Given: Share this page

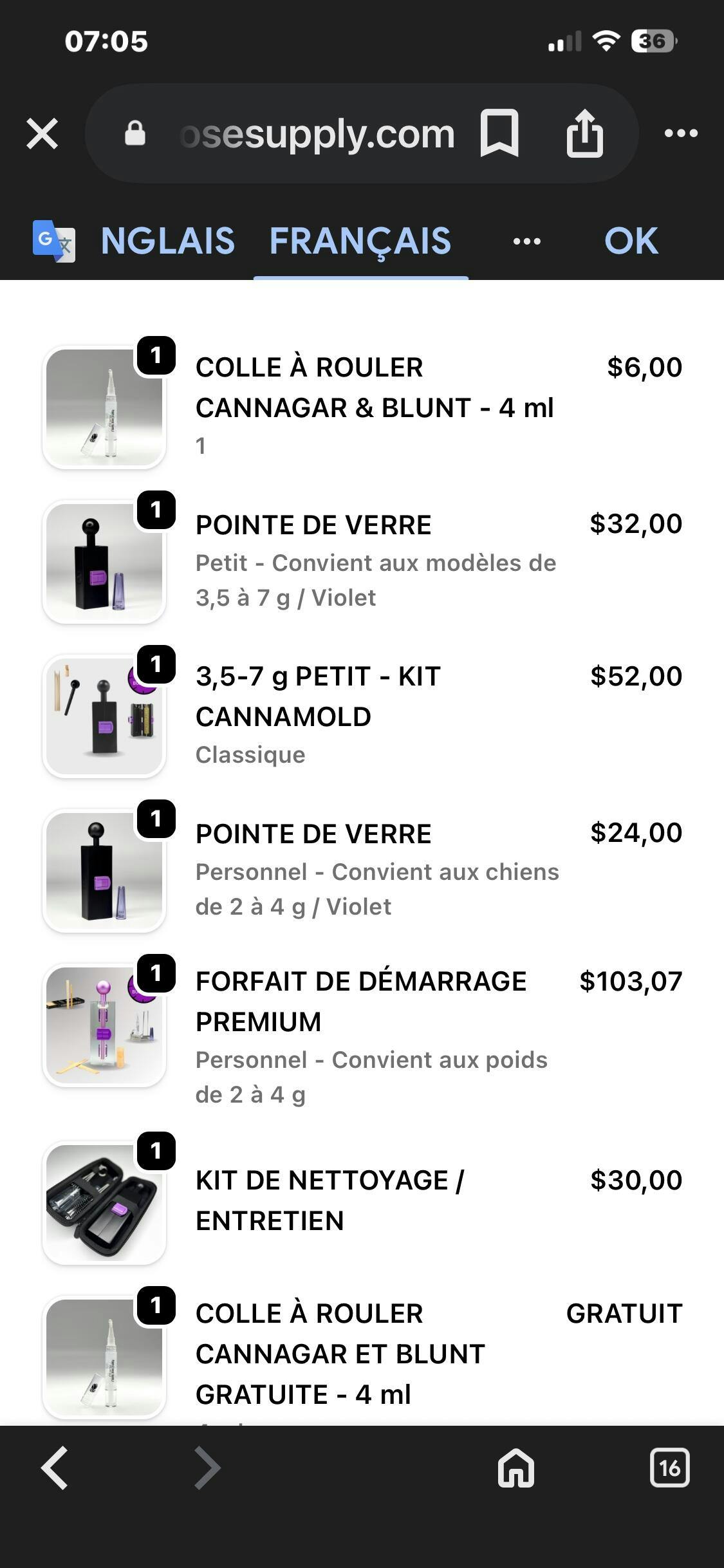Looking at the screenshot, I should tap(584, 133).
